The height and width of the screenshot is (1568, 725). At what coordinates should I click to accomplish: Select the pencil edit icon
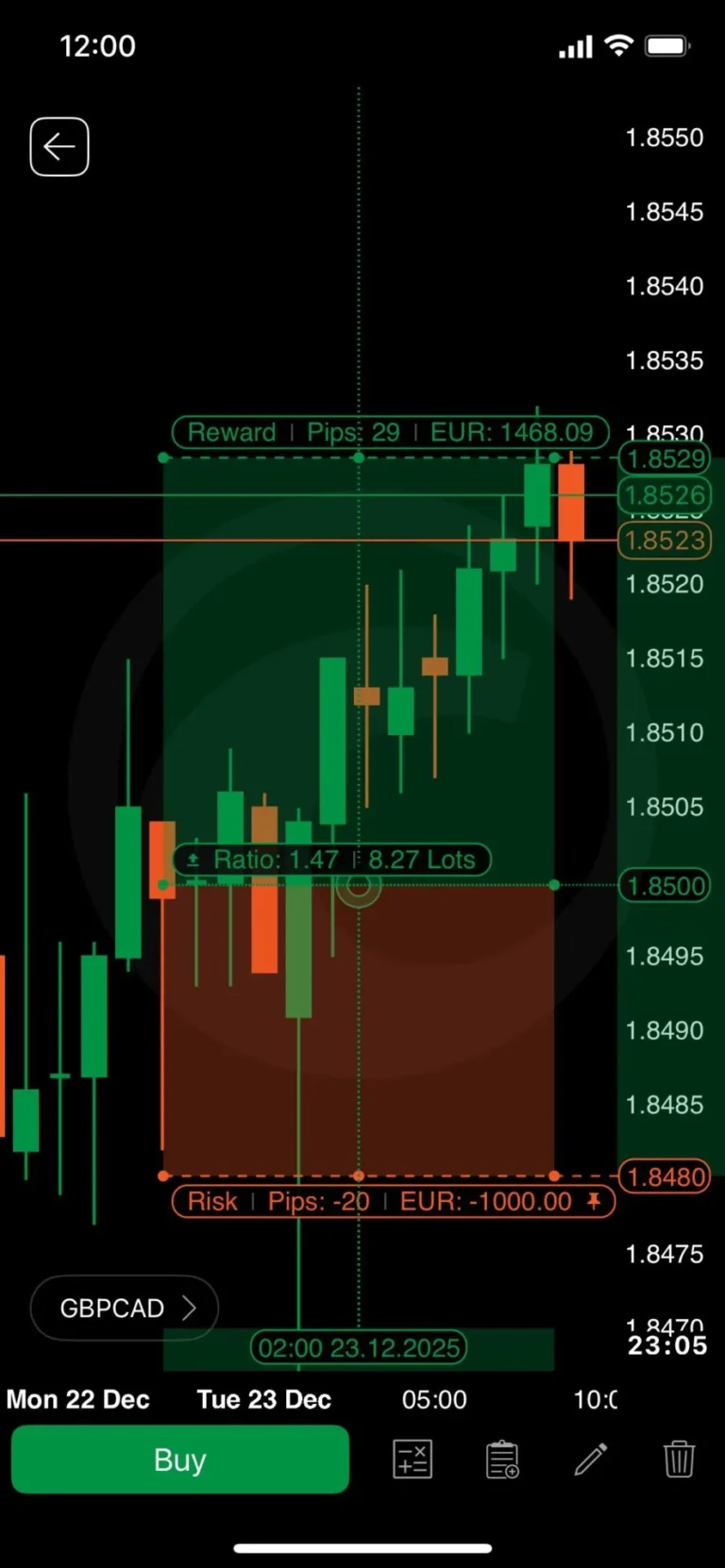[x=590, y=1459]
